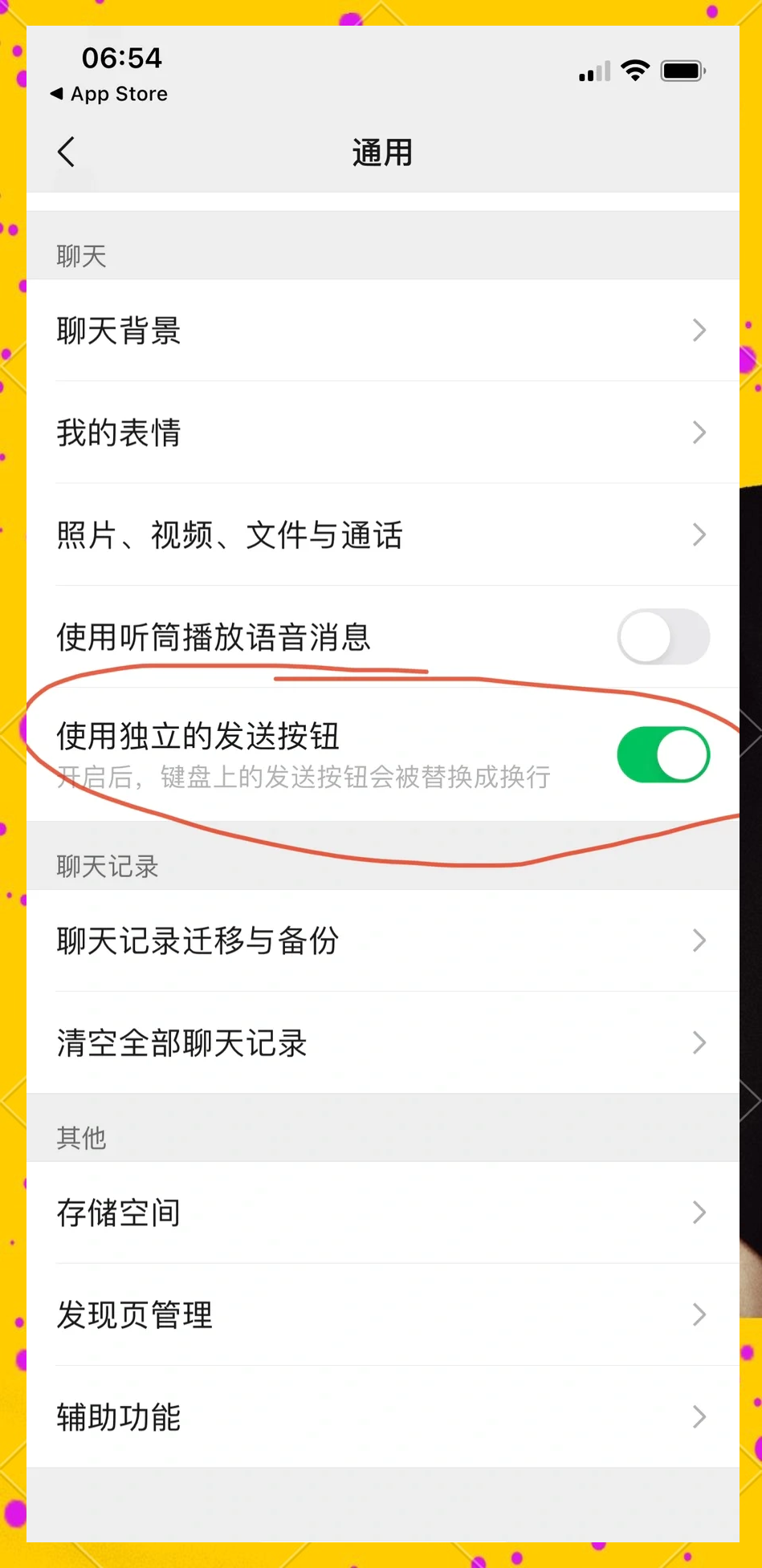
Task: Tap the chevron beside 存储空间
Action: 698,1213
